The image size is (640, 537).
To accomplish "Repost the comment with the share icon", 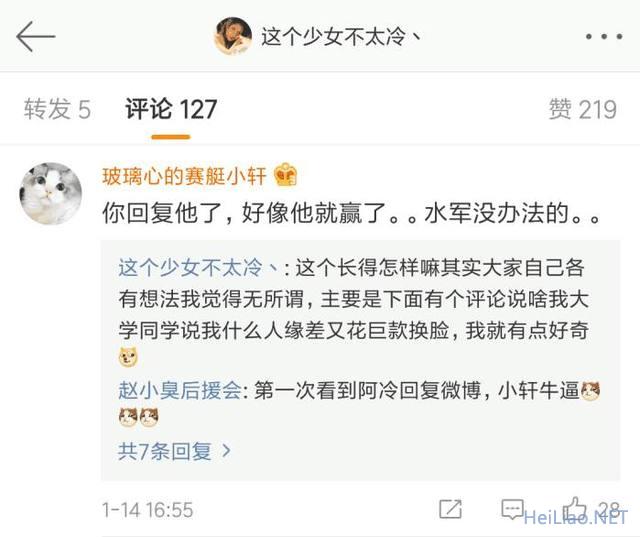I will 450,509.
